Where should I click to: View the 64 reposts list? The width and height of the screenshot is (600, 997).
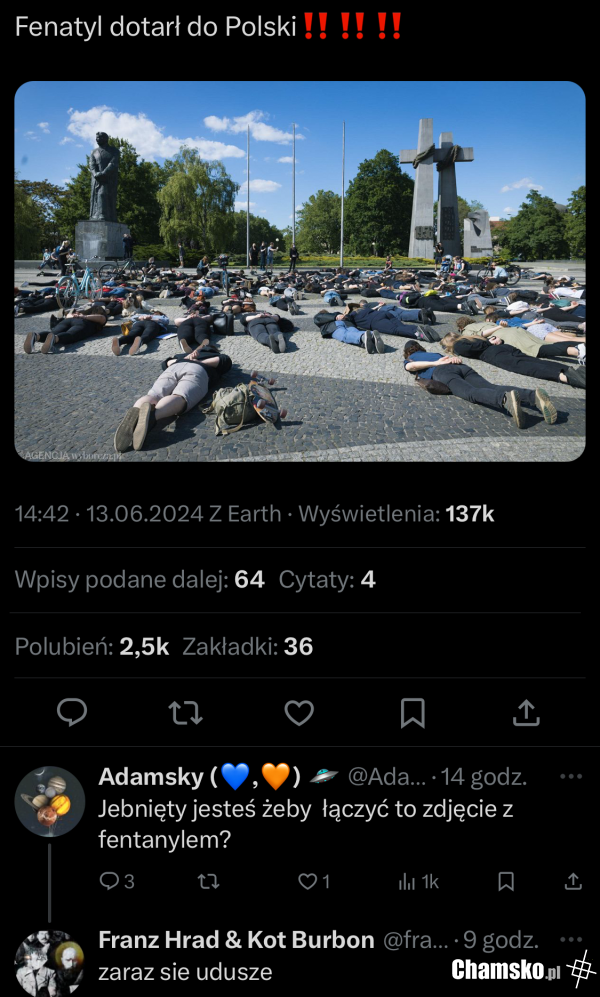click(139, 580)
